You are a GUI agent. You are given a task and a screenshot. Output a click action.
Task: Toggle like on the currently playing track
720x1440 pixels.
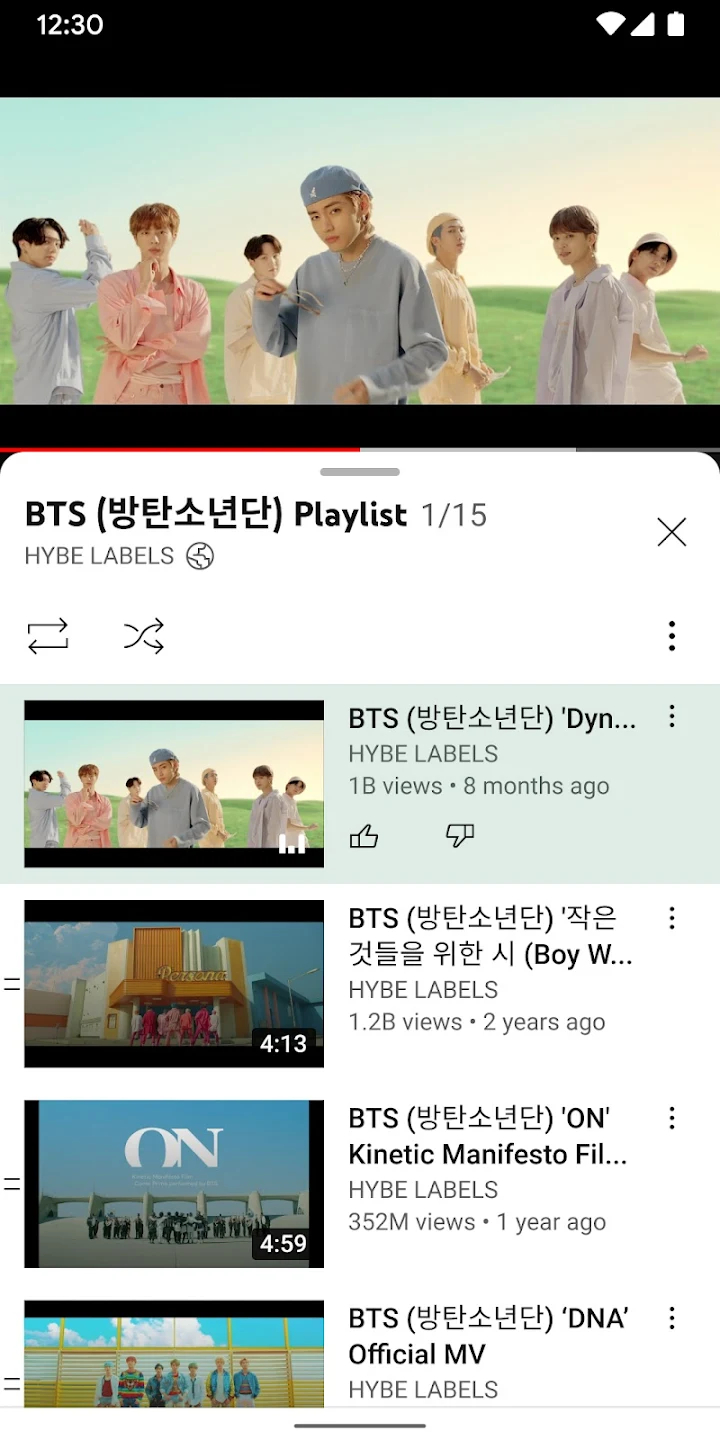(x=365, y=836)
